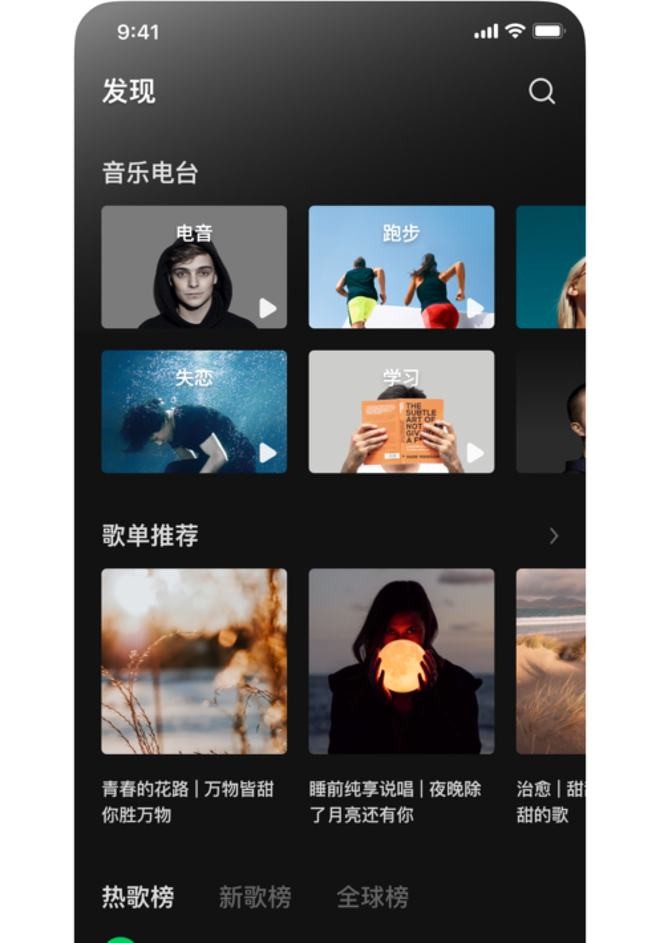
Task: Open the 学习 radio station tile
Action: tap(401, 411)
